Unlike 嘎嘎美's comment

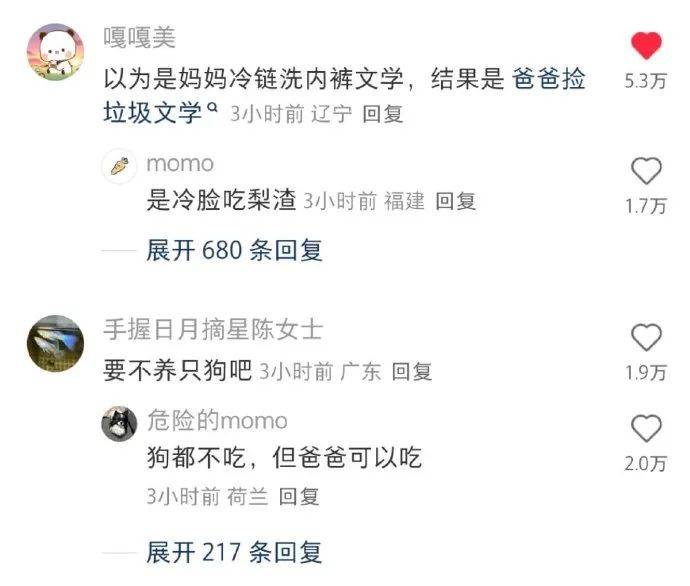click(646, 47)
